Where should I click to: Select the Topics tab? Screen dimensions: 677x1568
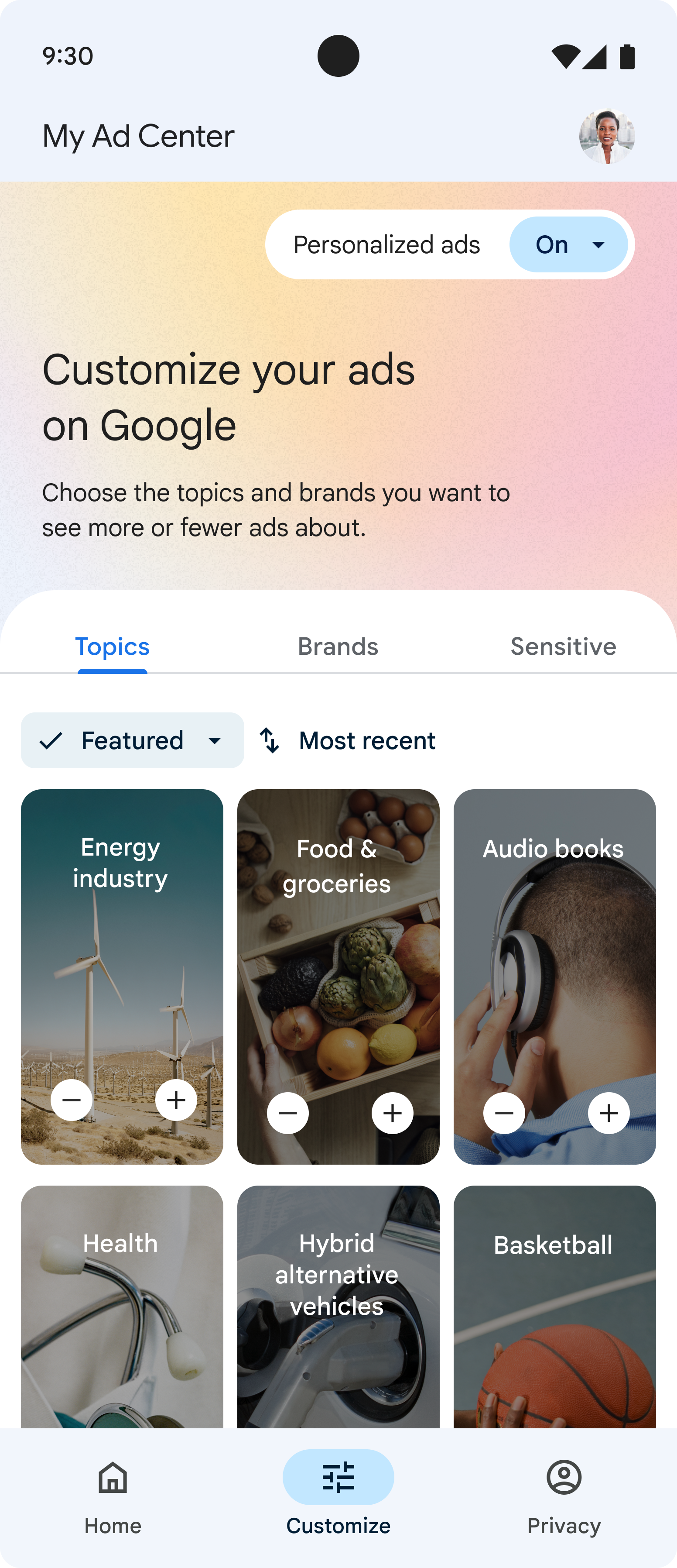click(x=113, y=646)
